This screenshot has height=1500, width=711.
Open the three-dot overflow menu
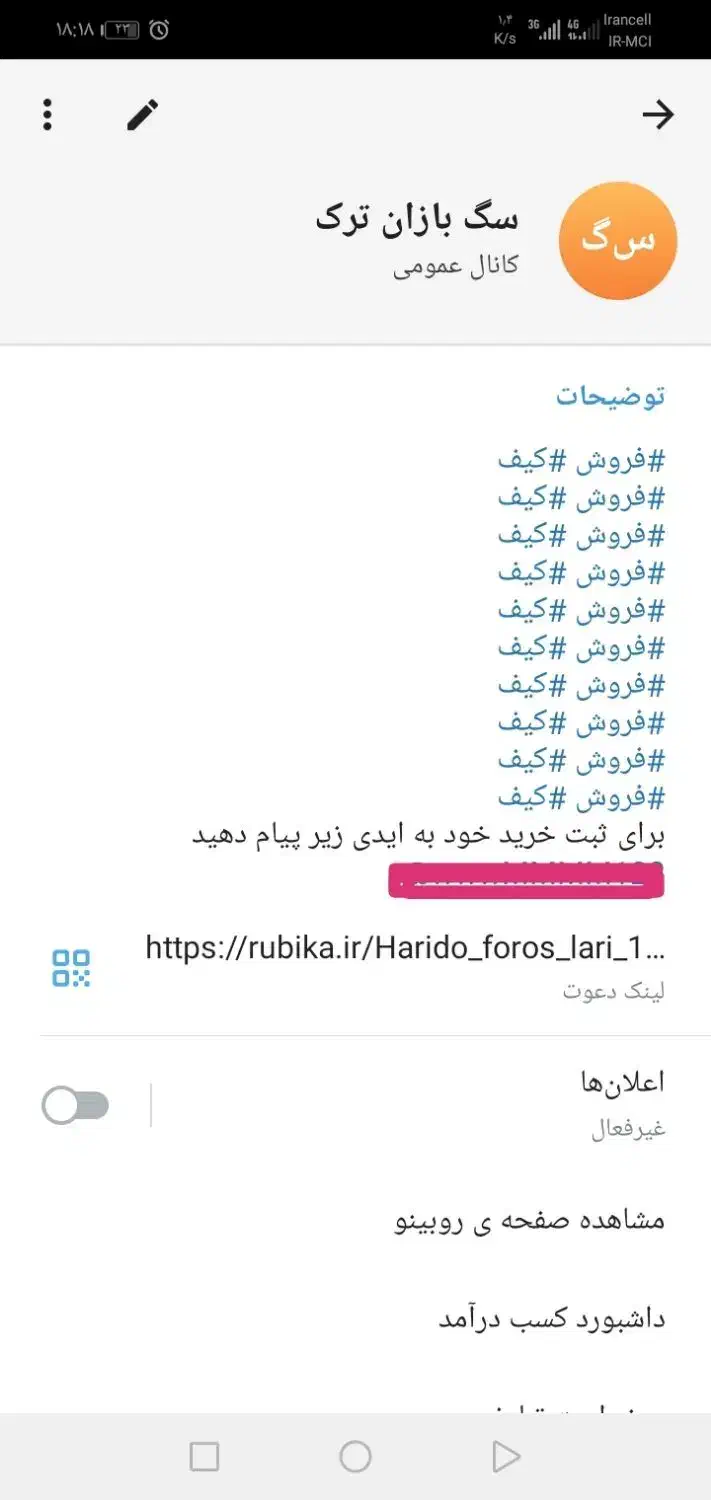(47, 115)
